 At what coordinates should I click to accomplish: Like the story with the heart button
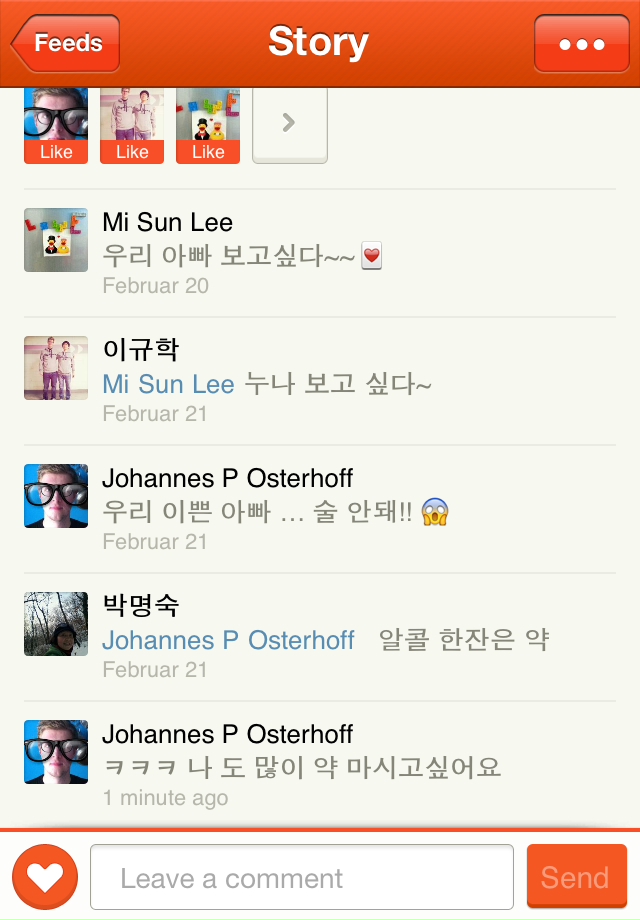click(45, 877)
